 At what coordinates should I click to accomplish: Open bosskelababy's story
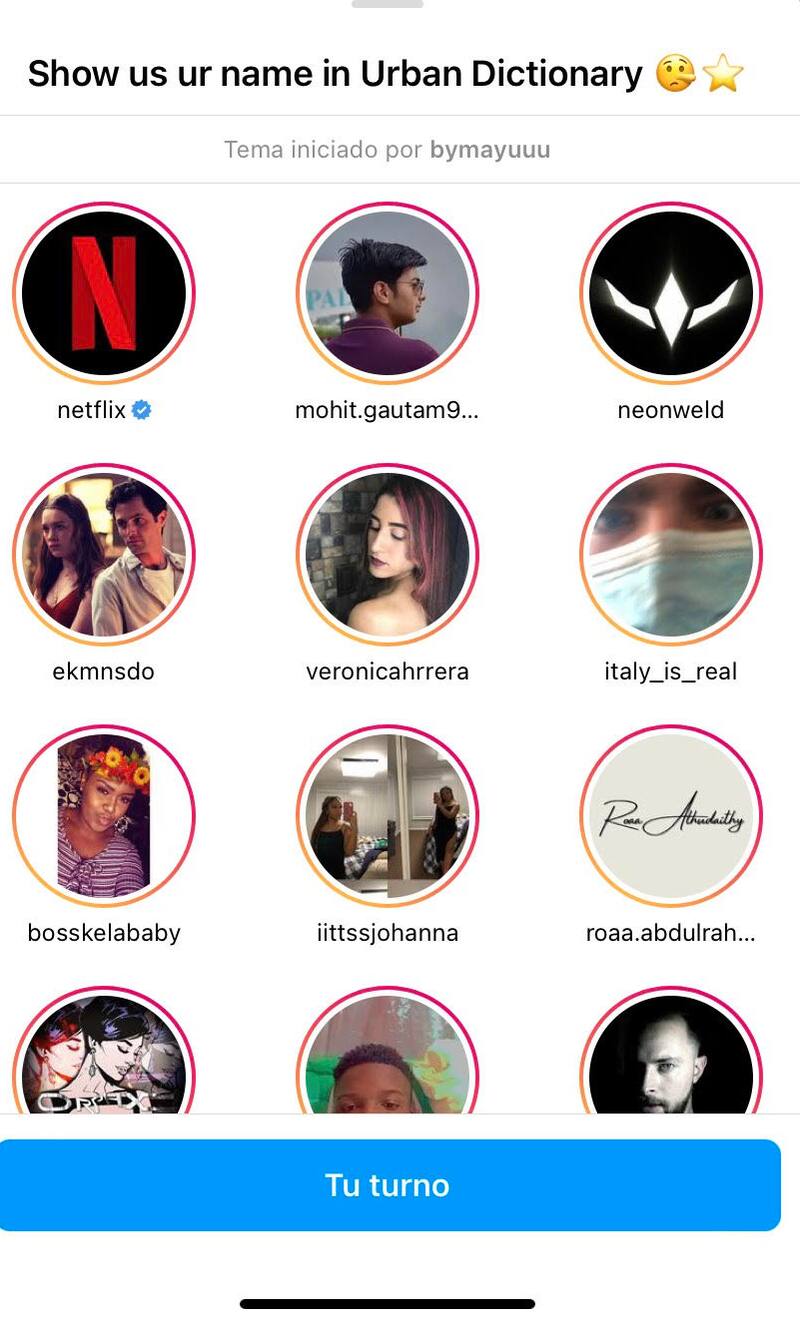point(104,815)
